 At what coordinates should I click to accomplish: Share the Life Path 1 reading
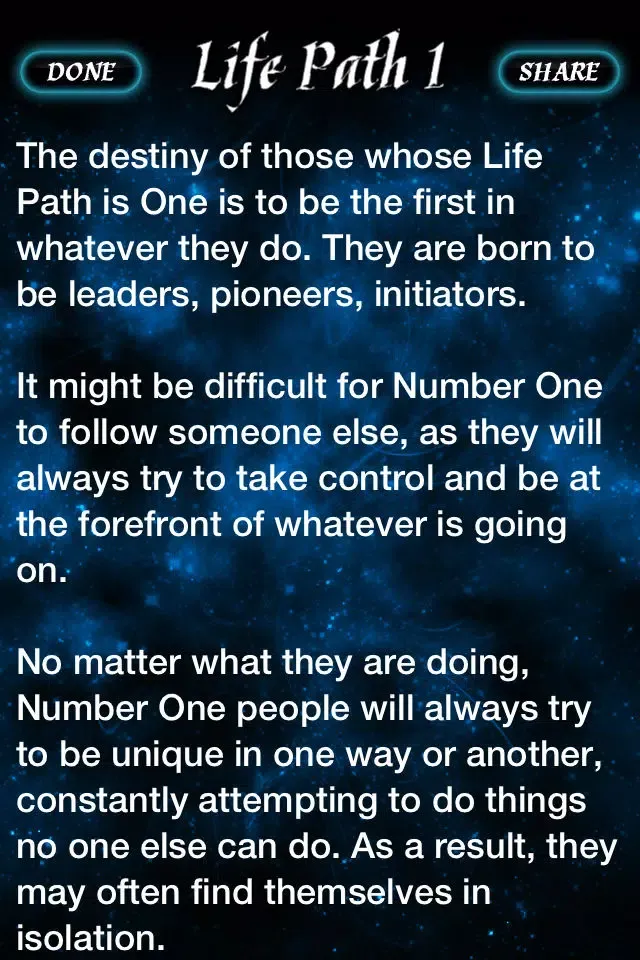[559, 72]
